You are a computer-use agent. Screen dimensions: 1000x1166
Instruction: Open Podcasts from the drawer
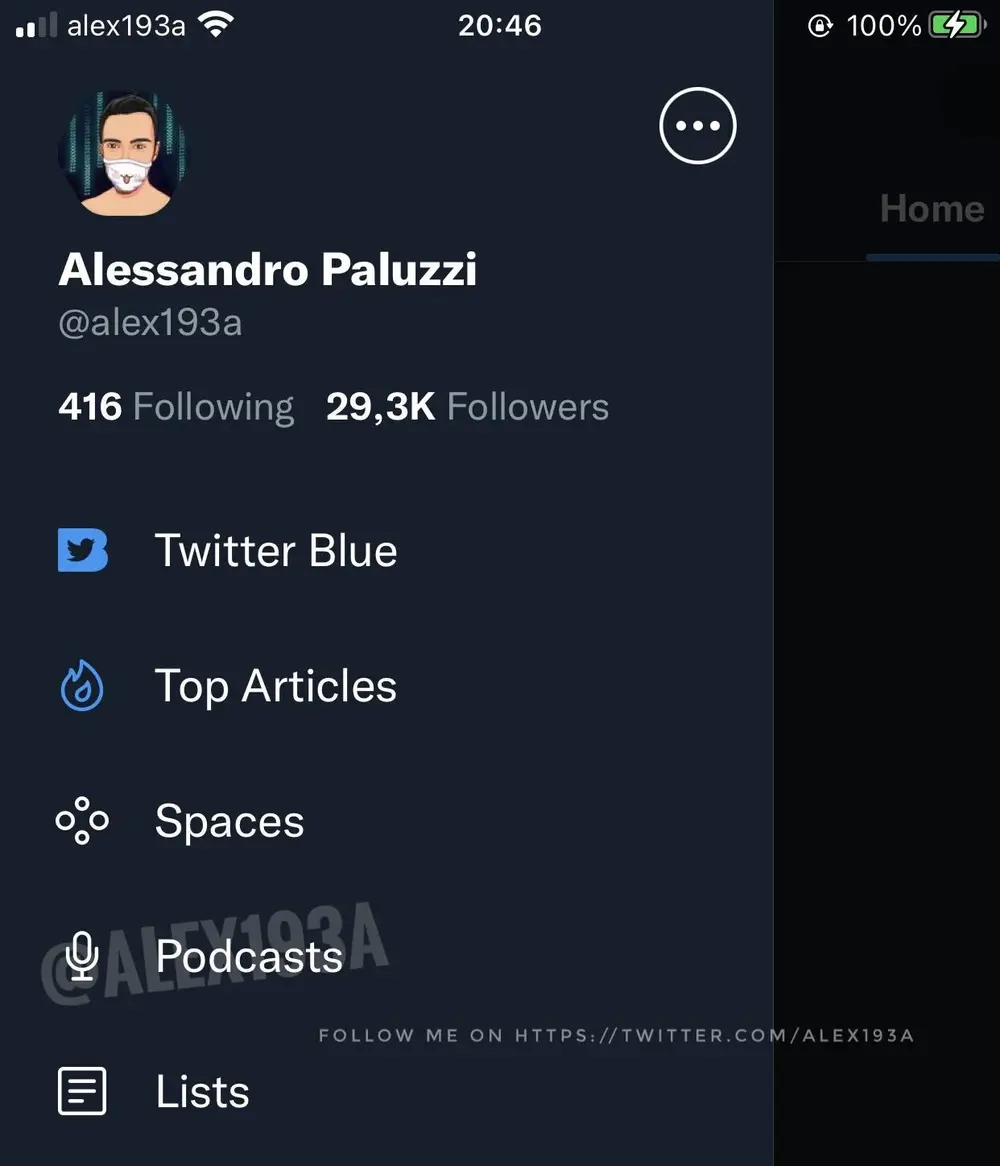click(249, 957)
